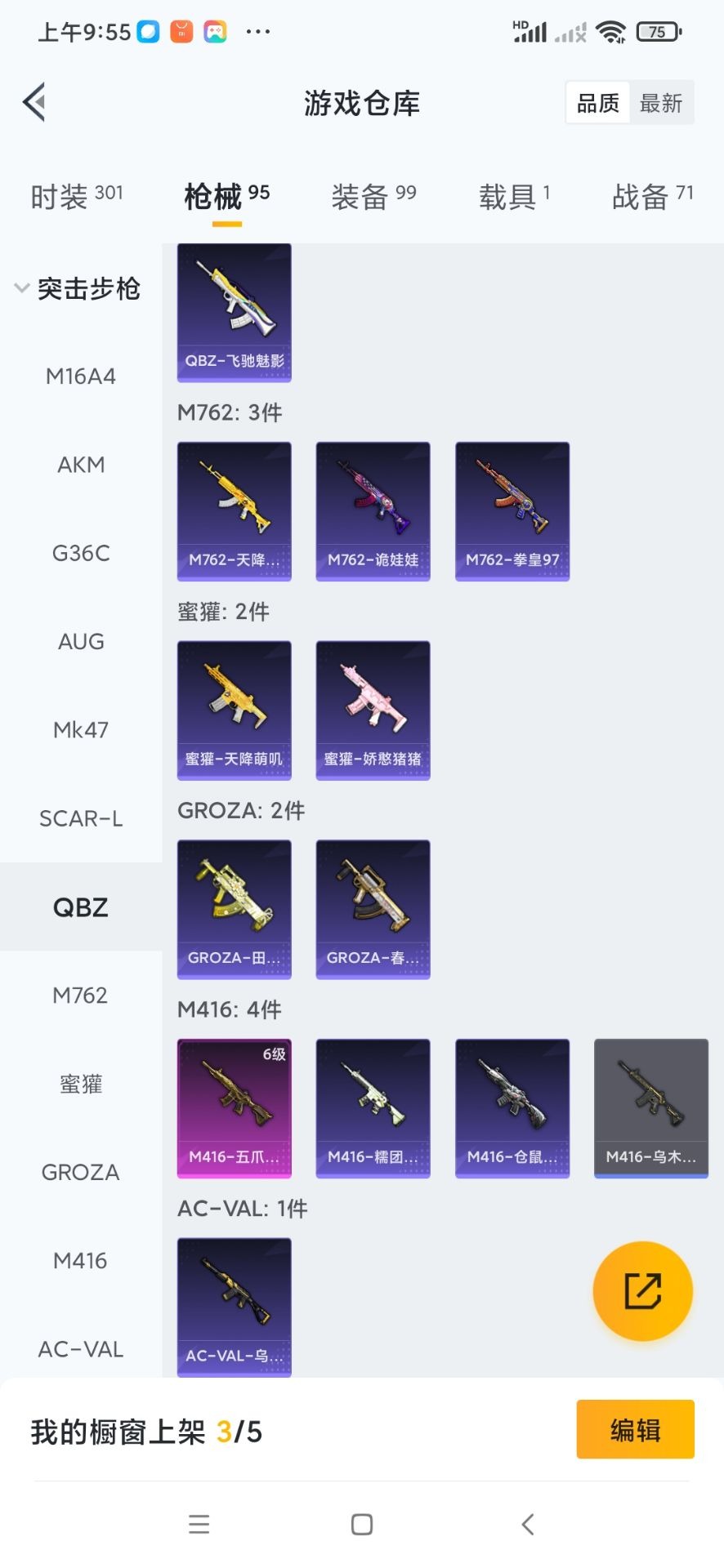Open the 蜜獾-娇憨猪猪 skin tile
The width and height of the screenshot is (724, 1568).
point(373,710)
